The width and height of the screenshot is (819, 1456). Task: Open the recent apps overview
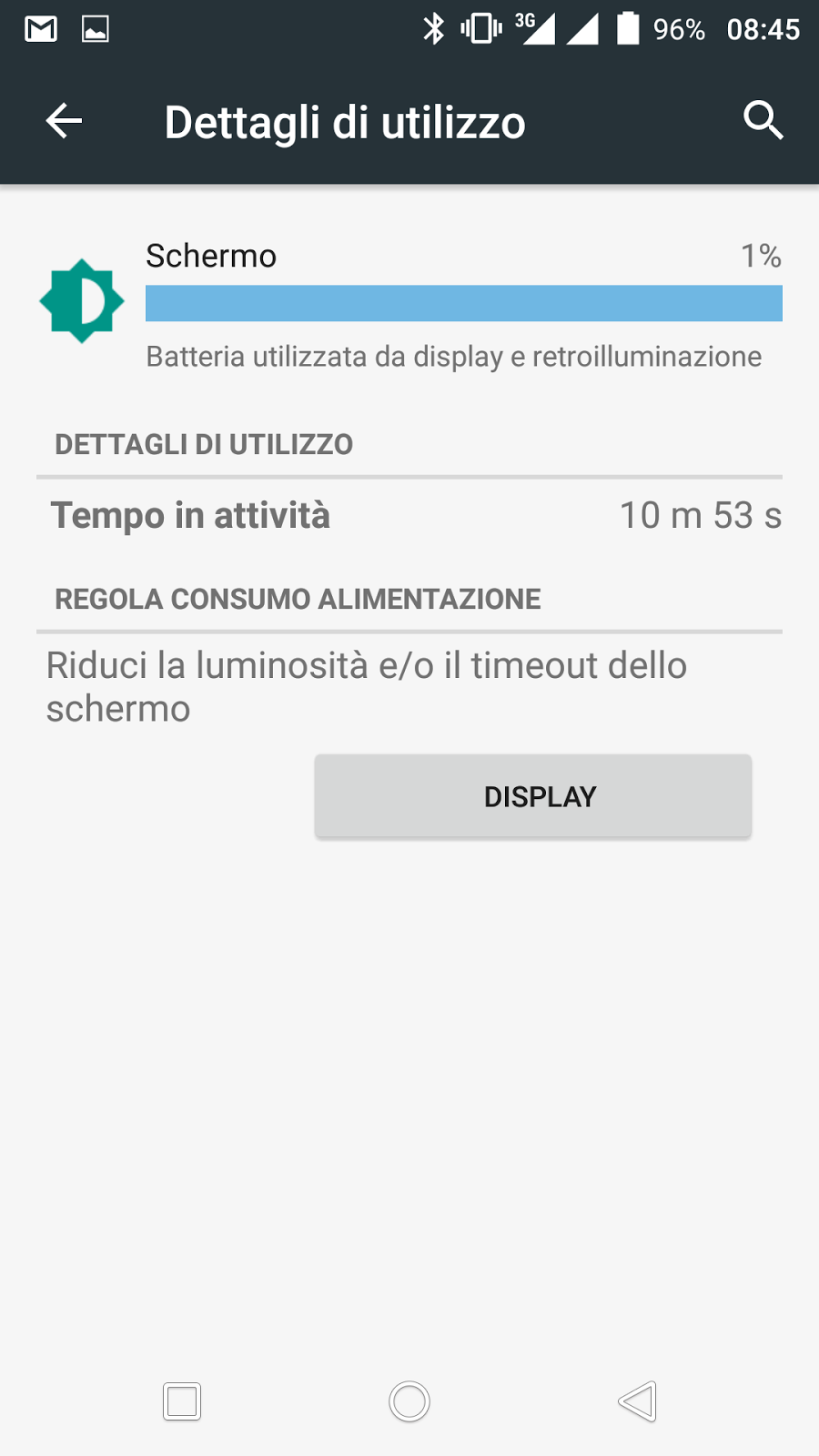point(182,1401)
